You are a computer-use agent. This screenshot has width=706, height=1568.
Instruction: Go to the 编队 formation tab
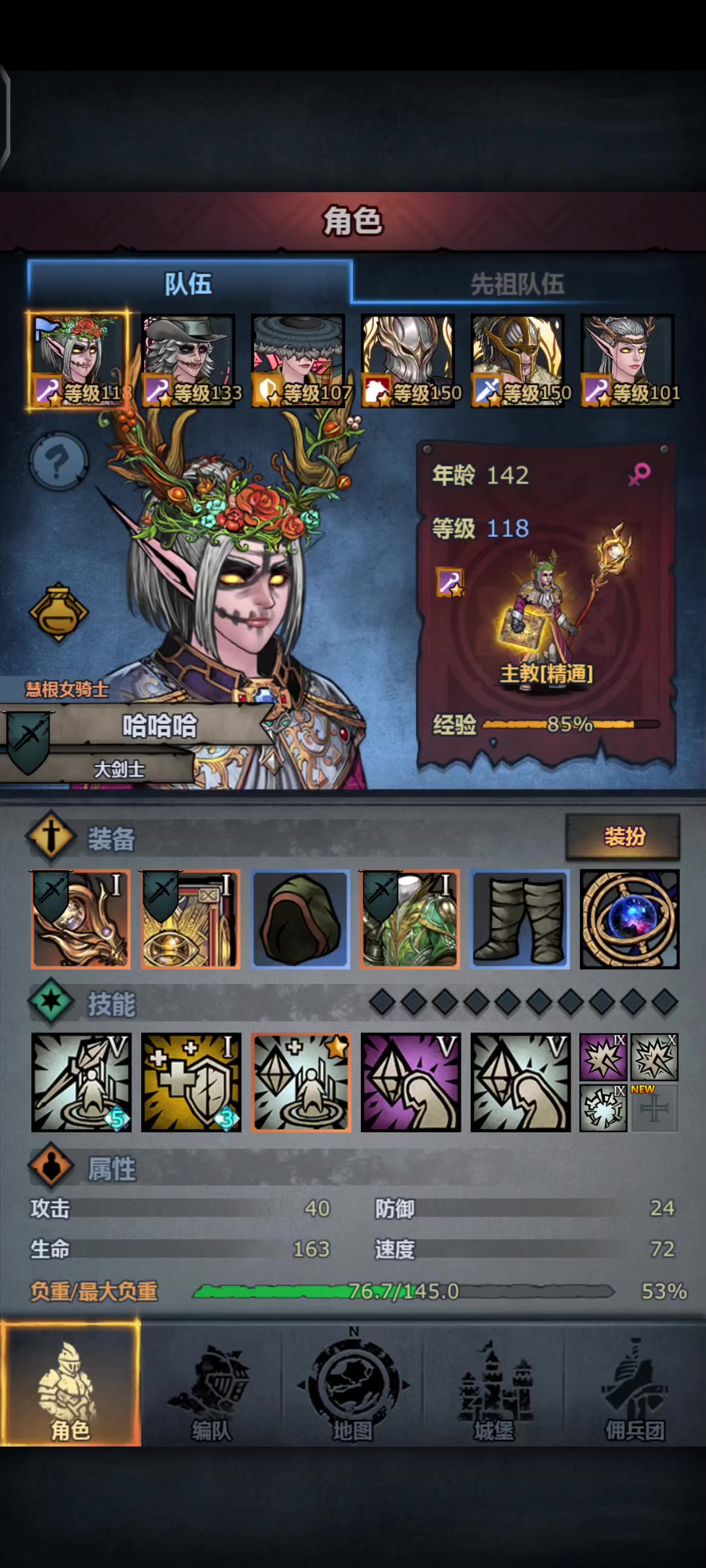tap(211, 1386)
